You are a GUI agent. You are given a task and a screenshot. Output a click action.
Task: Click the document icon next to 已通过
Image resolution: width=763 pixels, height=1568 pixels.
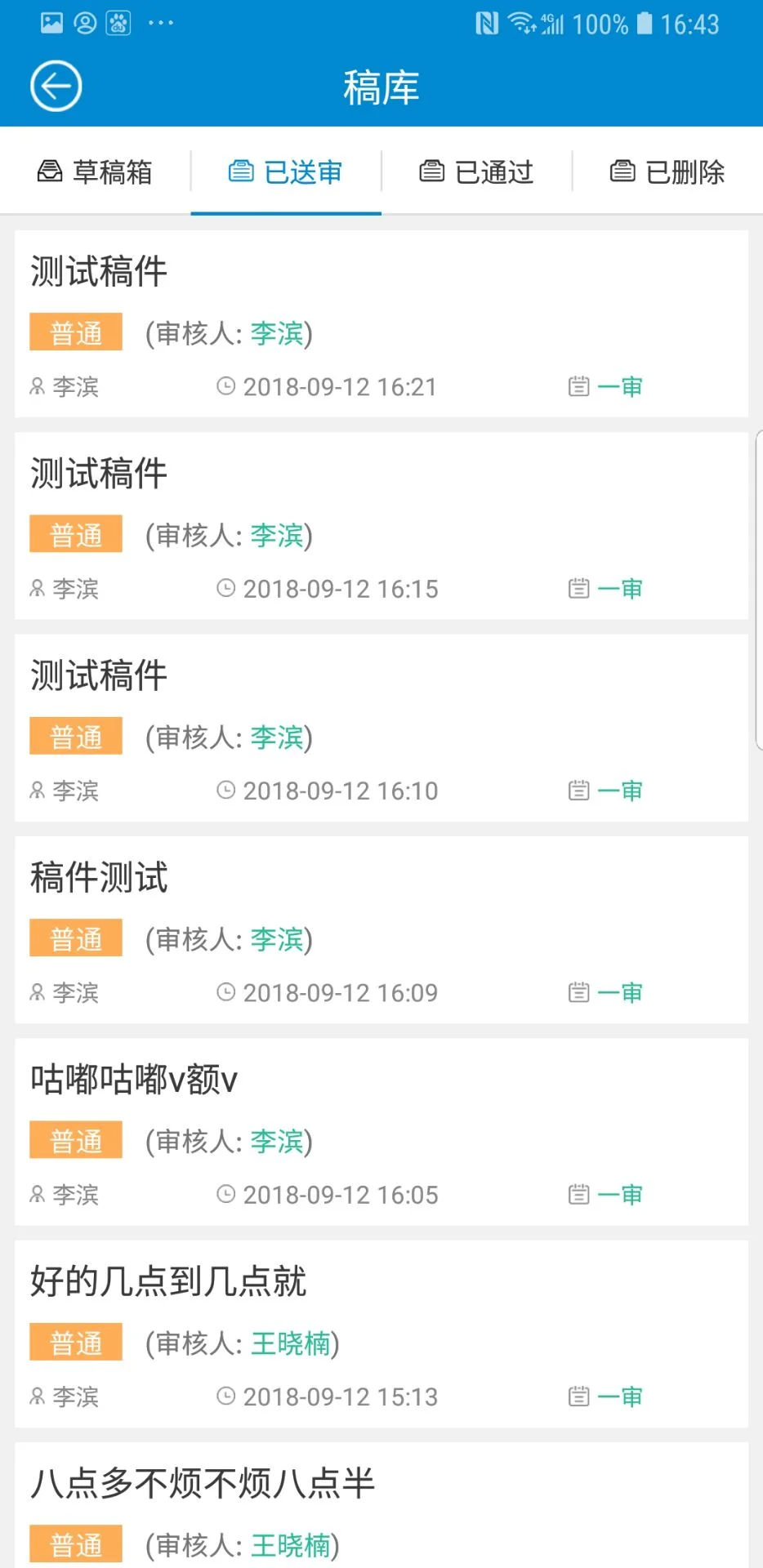click(433, 171)
